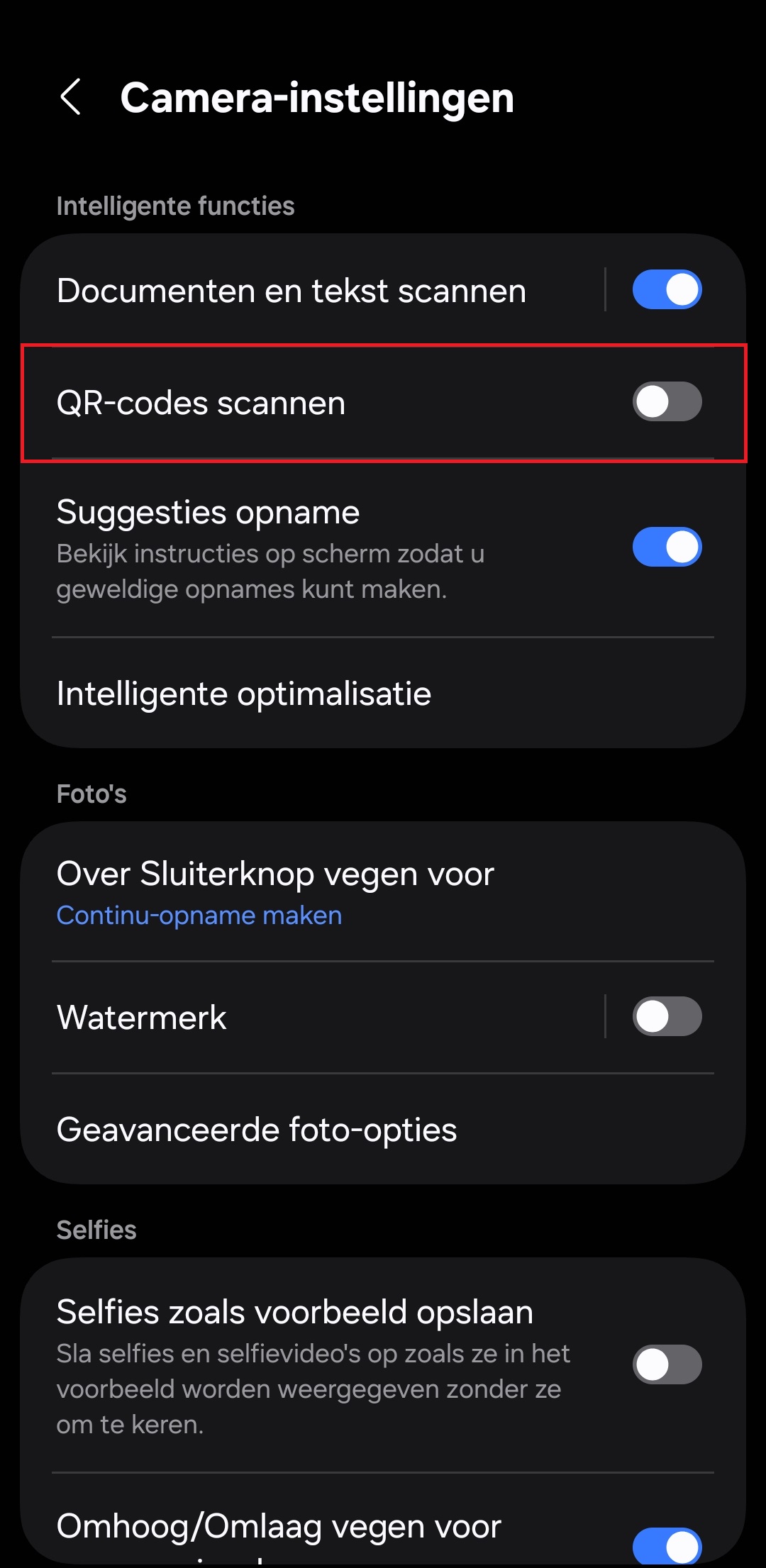Screen dimensions: 766x1568
Task: Turn off Suggesties opname
Action: pos(666,547)
